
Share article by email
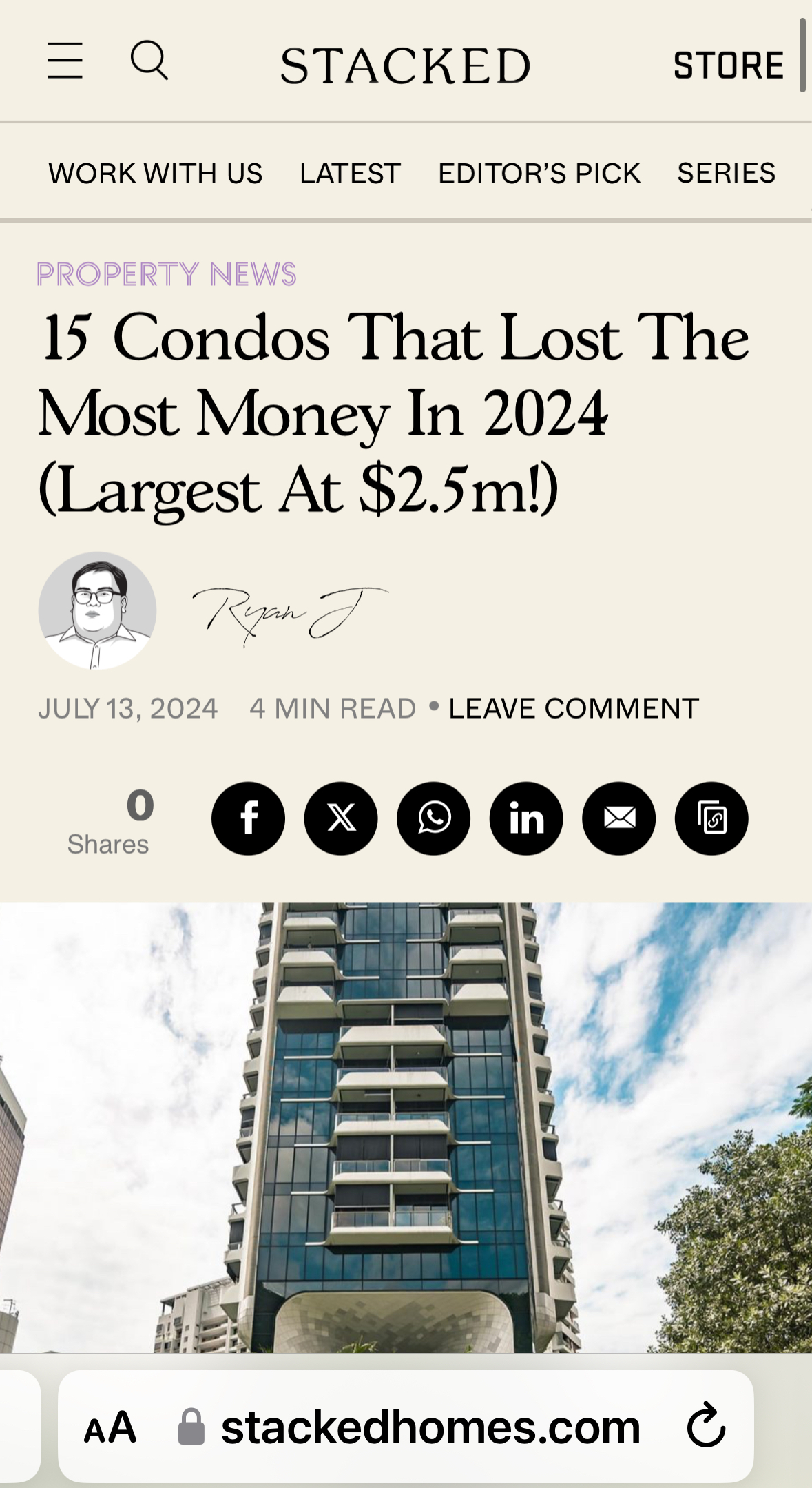click(x=619, y=818)
